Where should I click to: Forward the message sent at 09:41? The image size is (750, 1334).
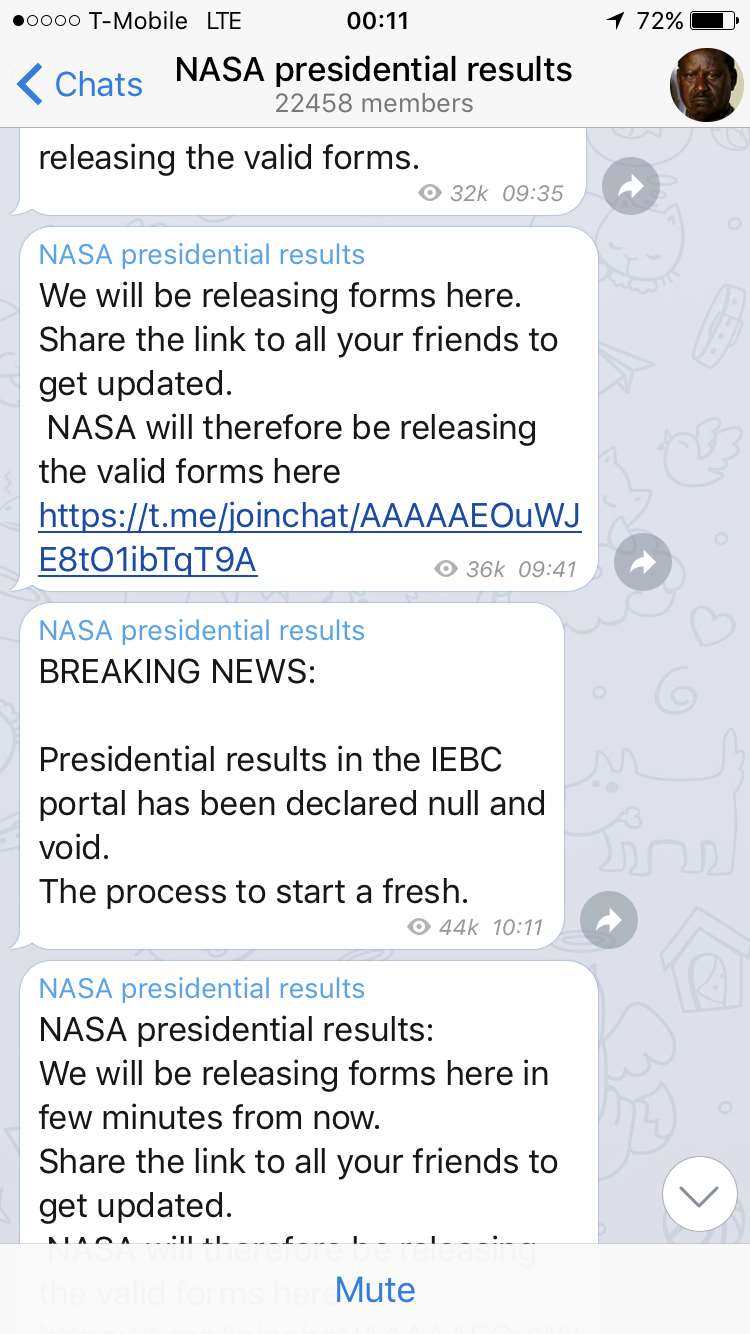[643, 563]
